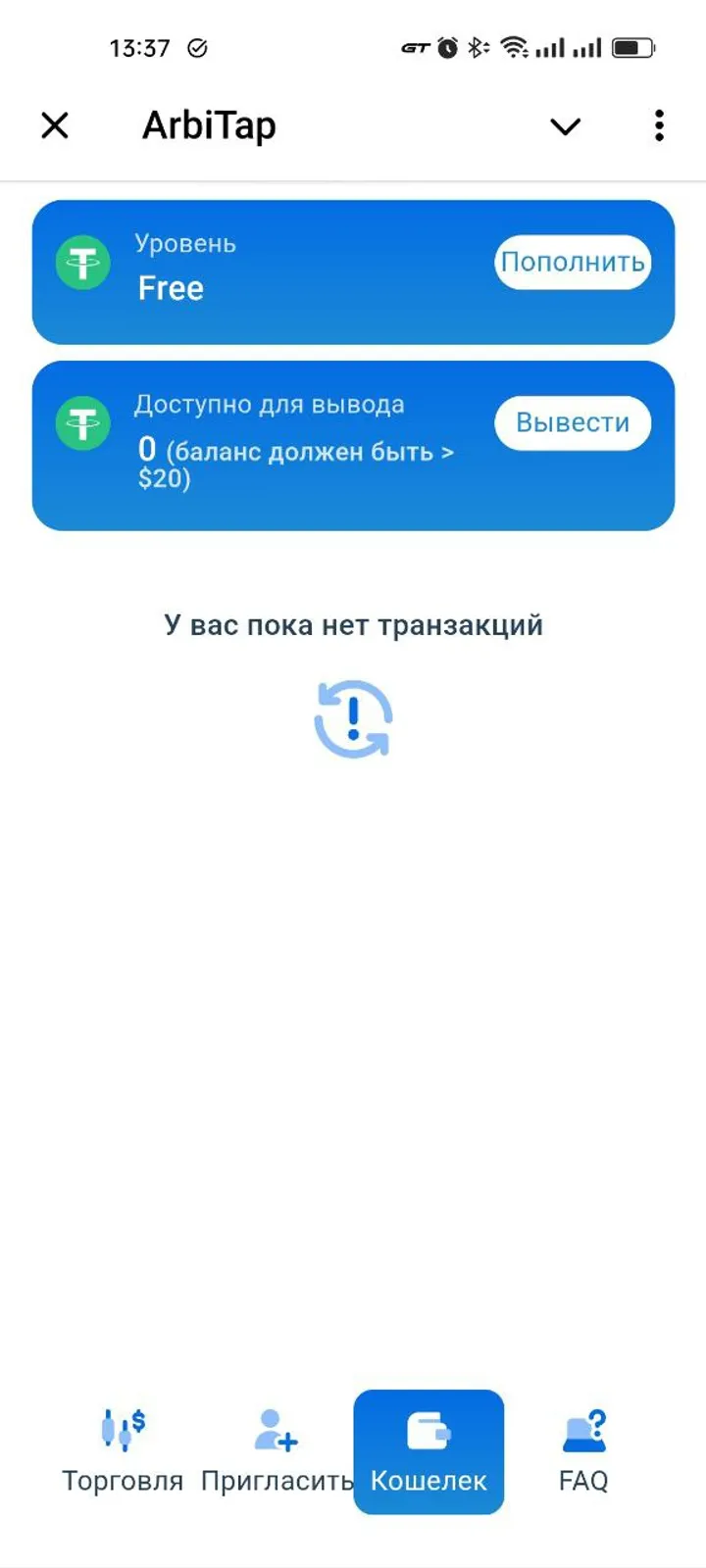This screenshot has width=706, height=1568.
Task: Click the FAQ question mark icon
Action: tap(582, 1429)
